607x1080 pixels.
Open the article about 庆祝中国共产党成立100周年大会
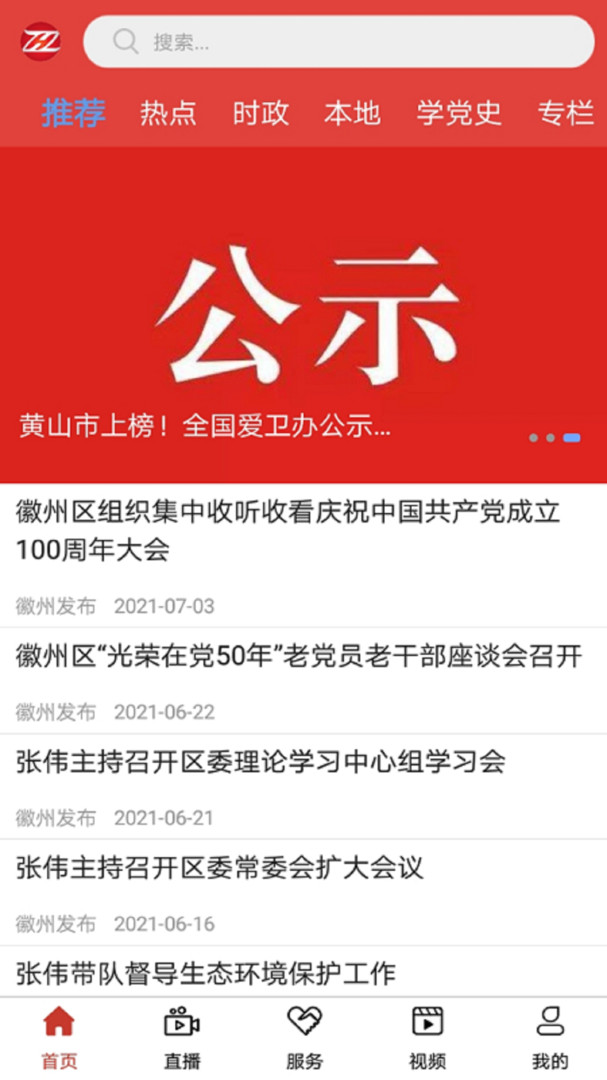click(x=290, y=531)
